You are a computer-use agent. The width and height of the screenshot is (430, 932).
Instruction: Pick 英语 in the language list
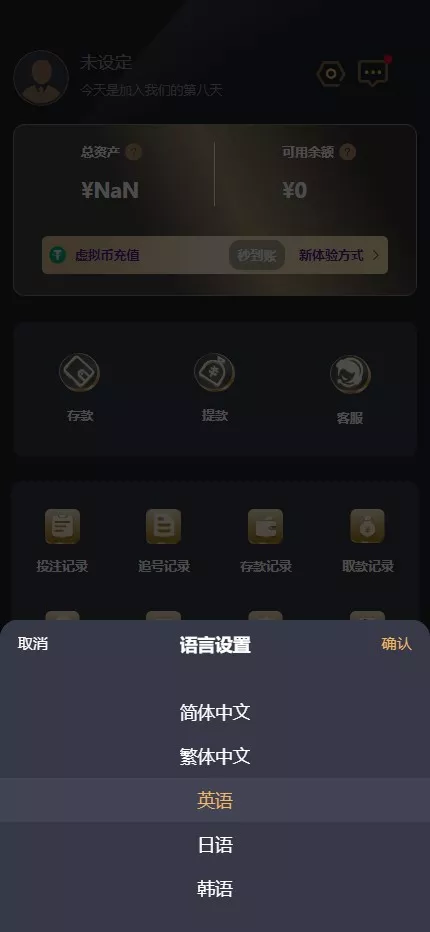tap(215, 800)
